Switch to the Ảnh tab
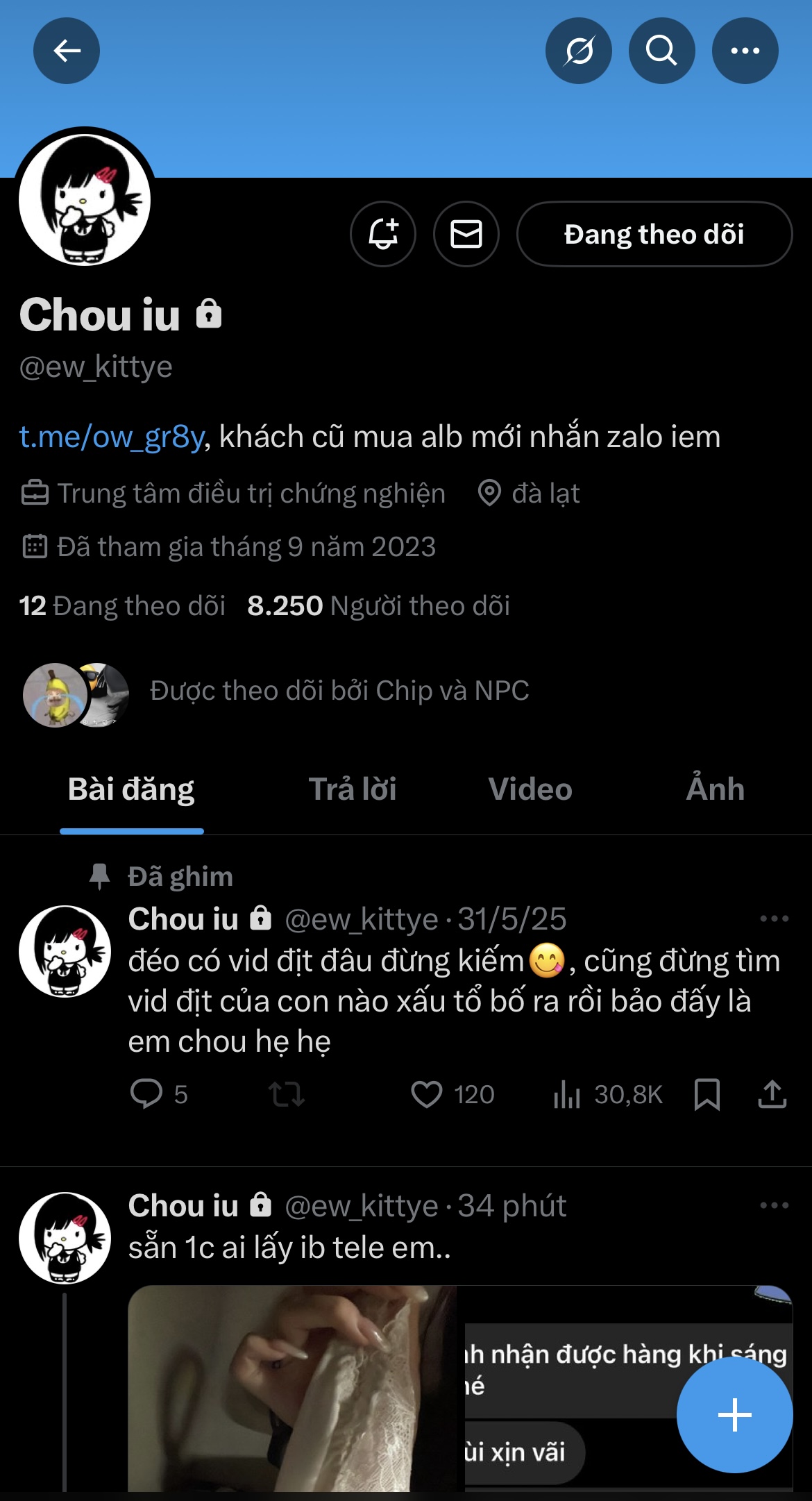Screen dimensions: 812x1501 (x=715, y=789)
